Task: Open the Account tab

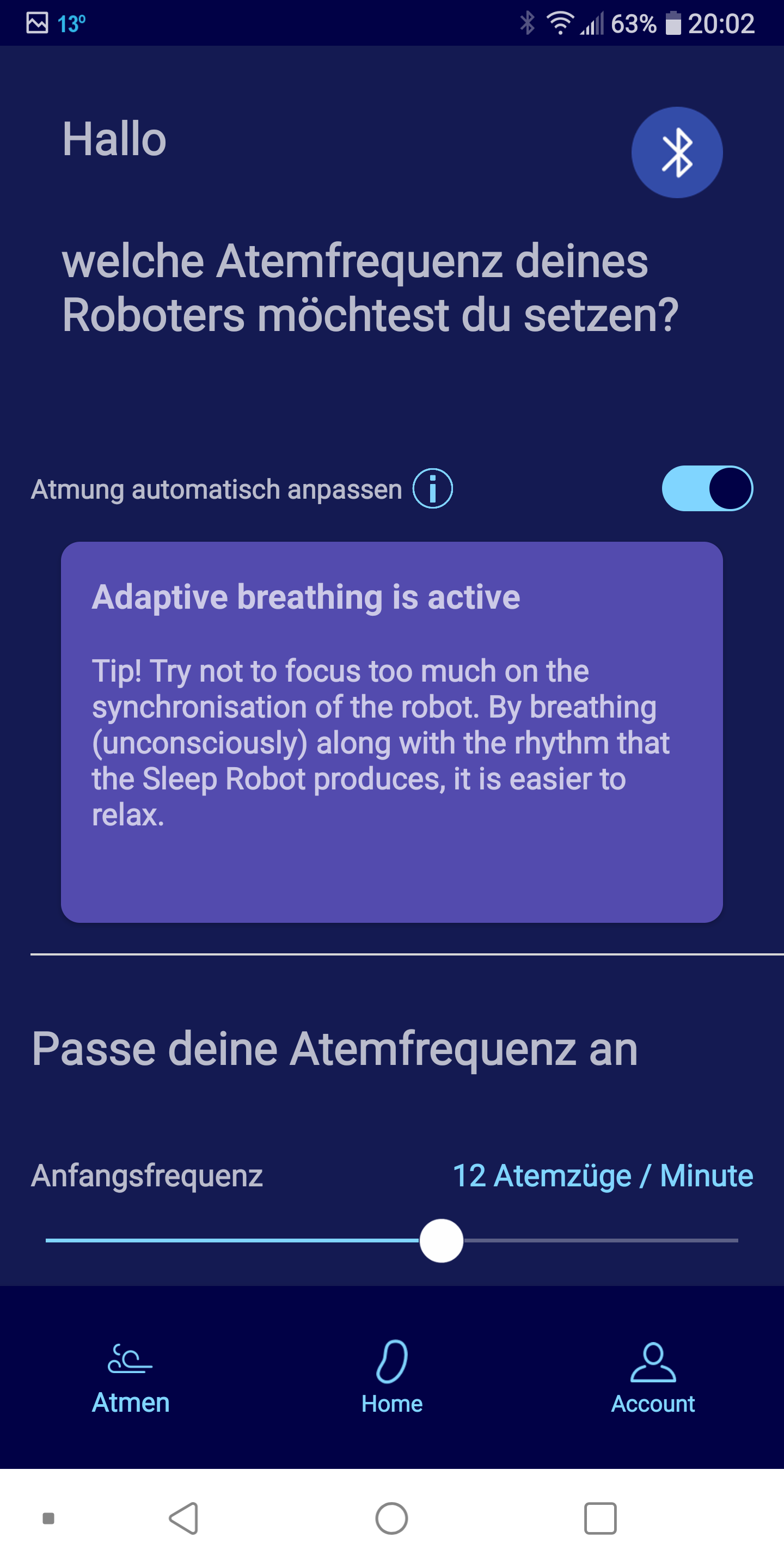Action: [x=653, y=1377]
